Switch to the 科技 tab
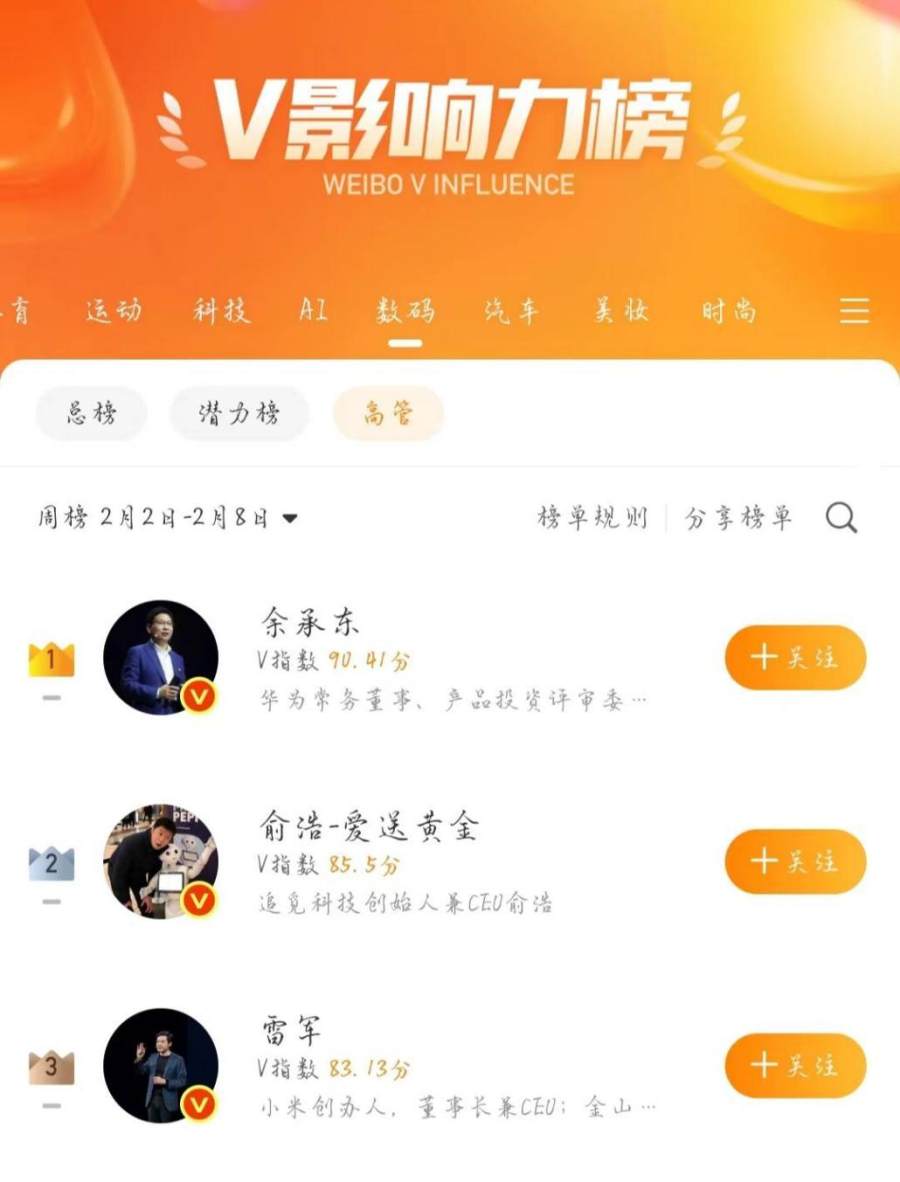 221,311
